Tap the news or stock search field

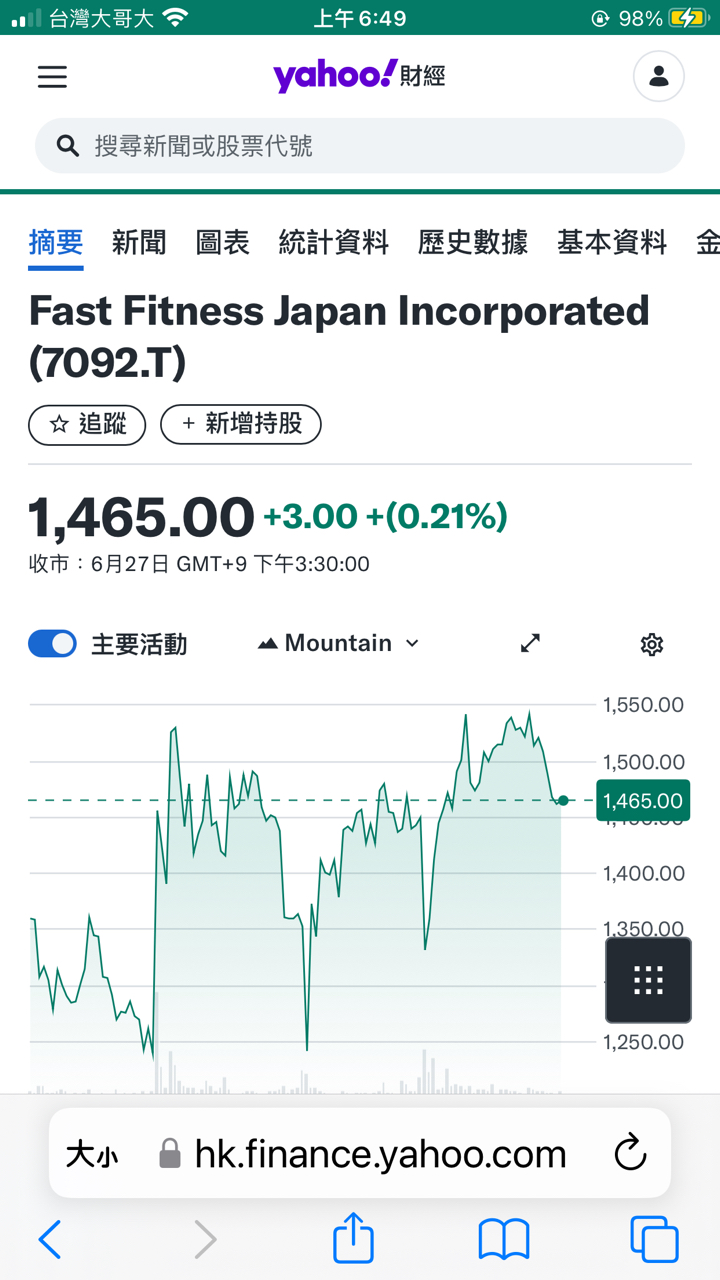[x=360, y=146]
